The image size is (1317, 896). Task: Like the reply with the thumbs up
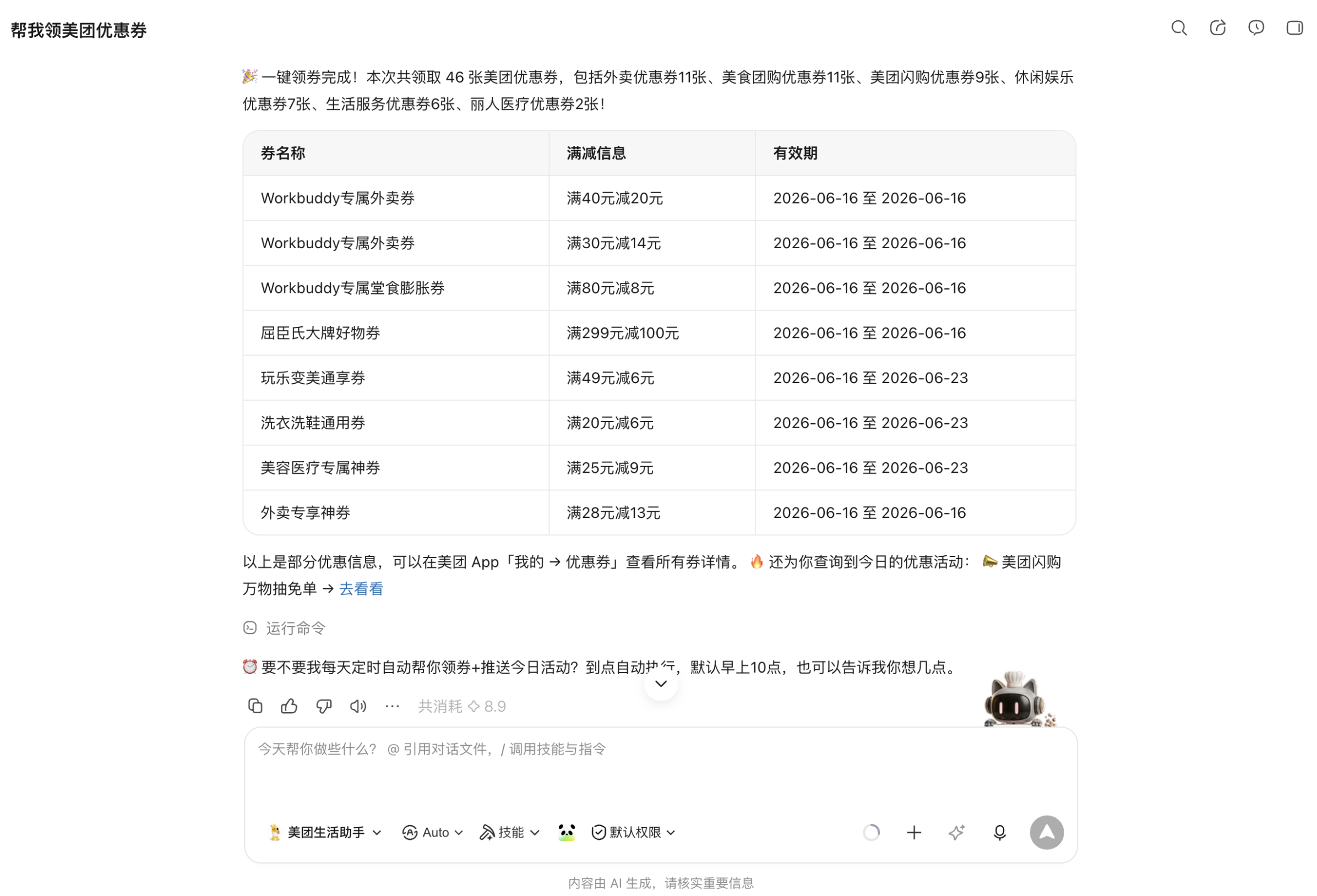tap(289, 706)
